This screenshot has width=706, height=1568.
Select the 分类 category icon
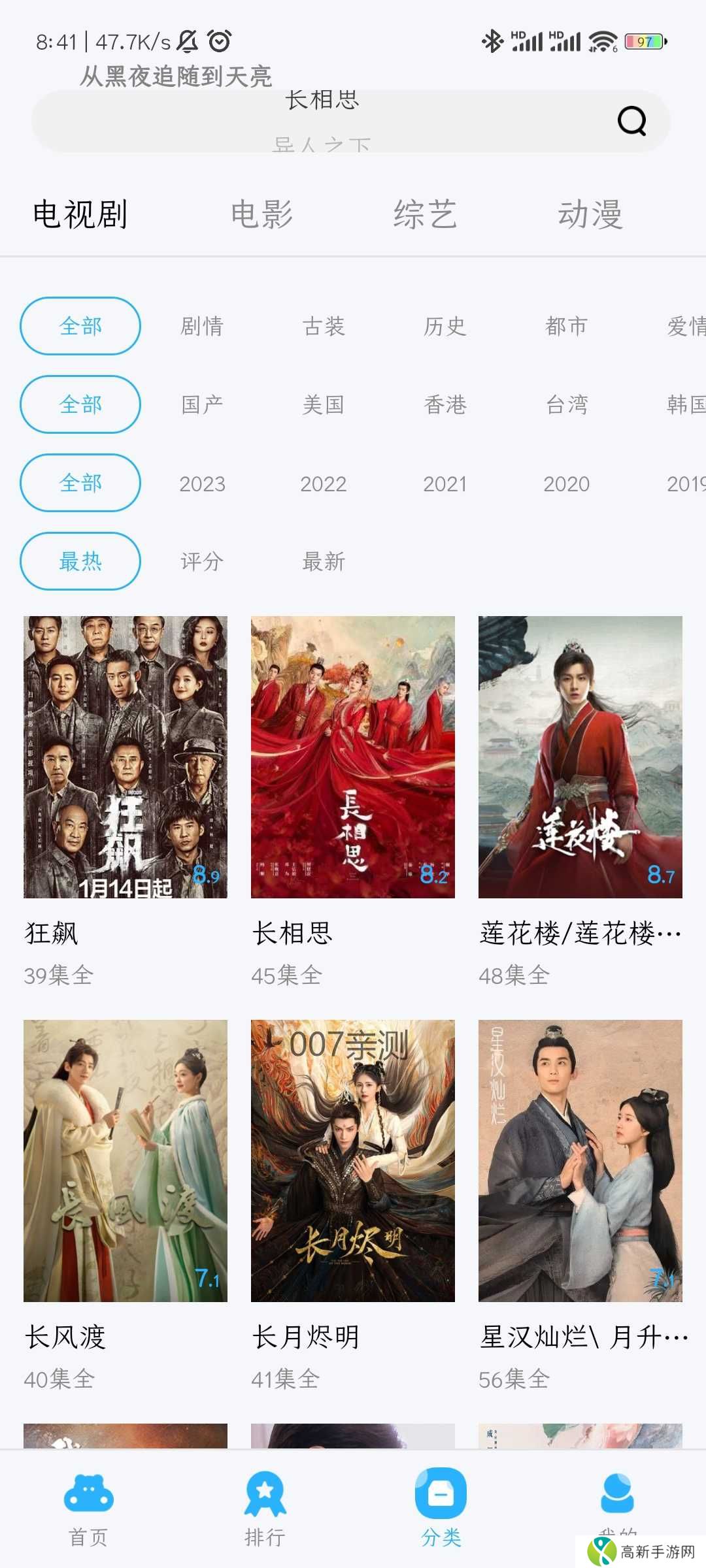(x=440, y=1494)
